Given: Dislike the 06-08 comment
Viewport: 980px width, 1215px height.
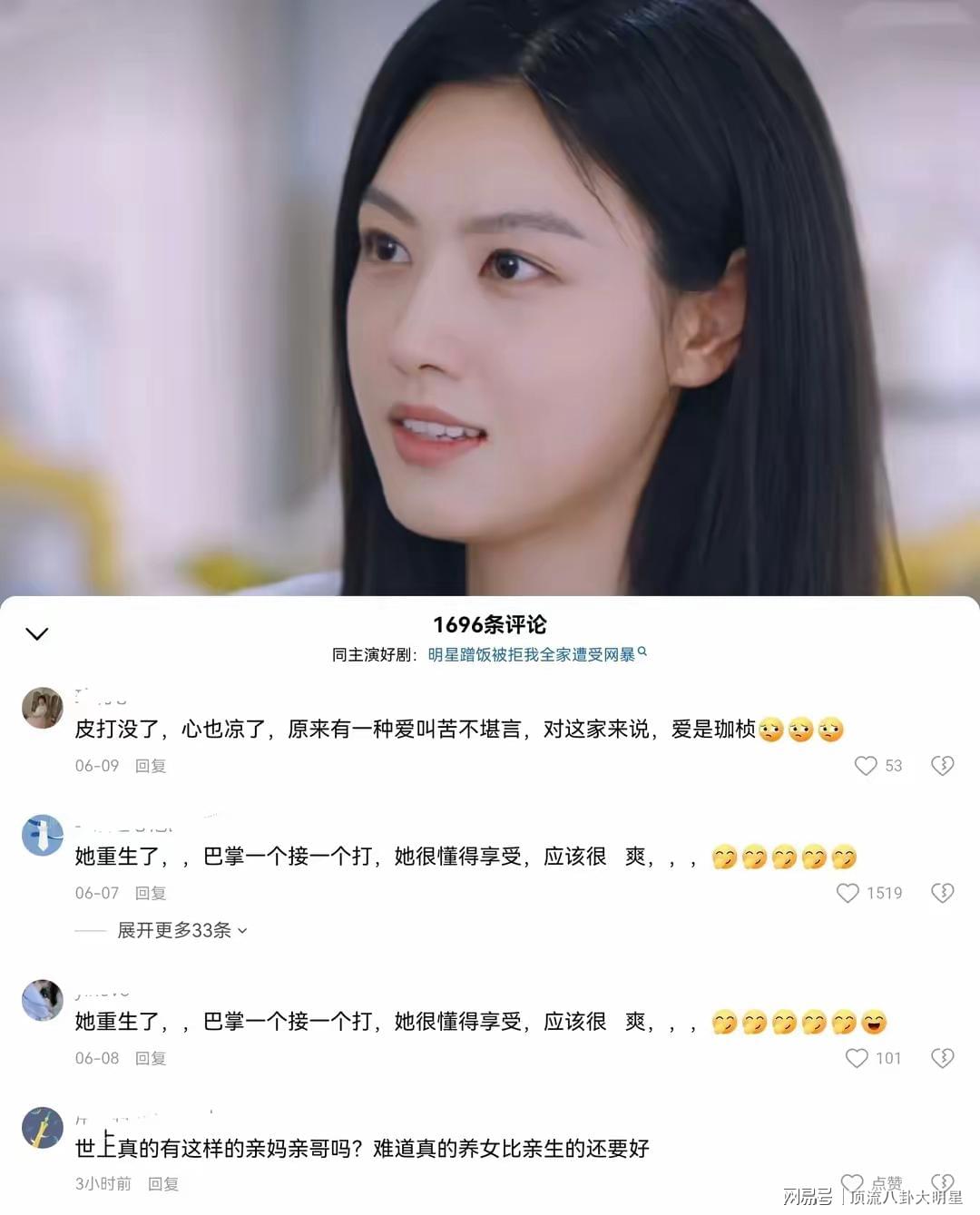Looking at the screenshot, I should tap(942, 1058).
